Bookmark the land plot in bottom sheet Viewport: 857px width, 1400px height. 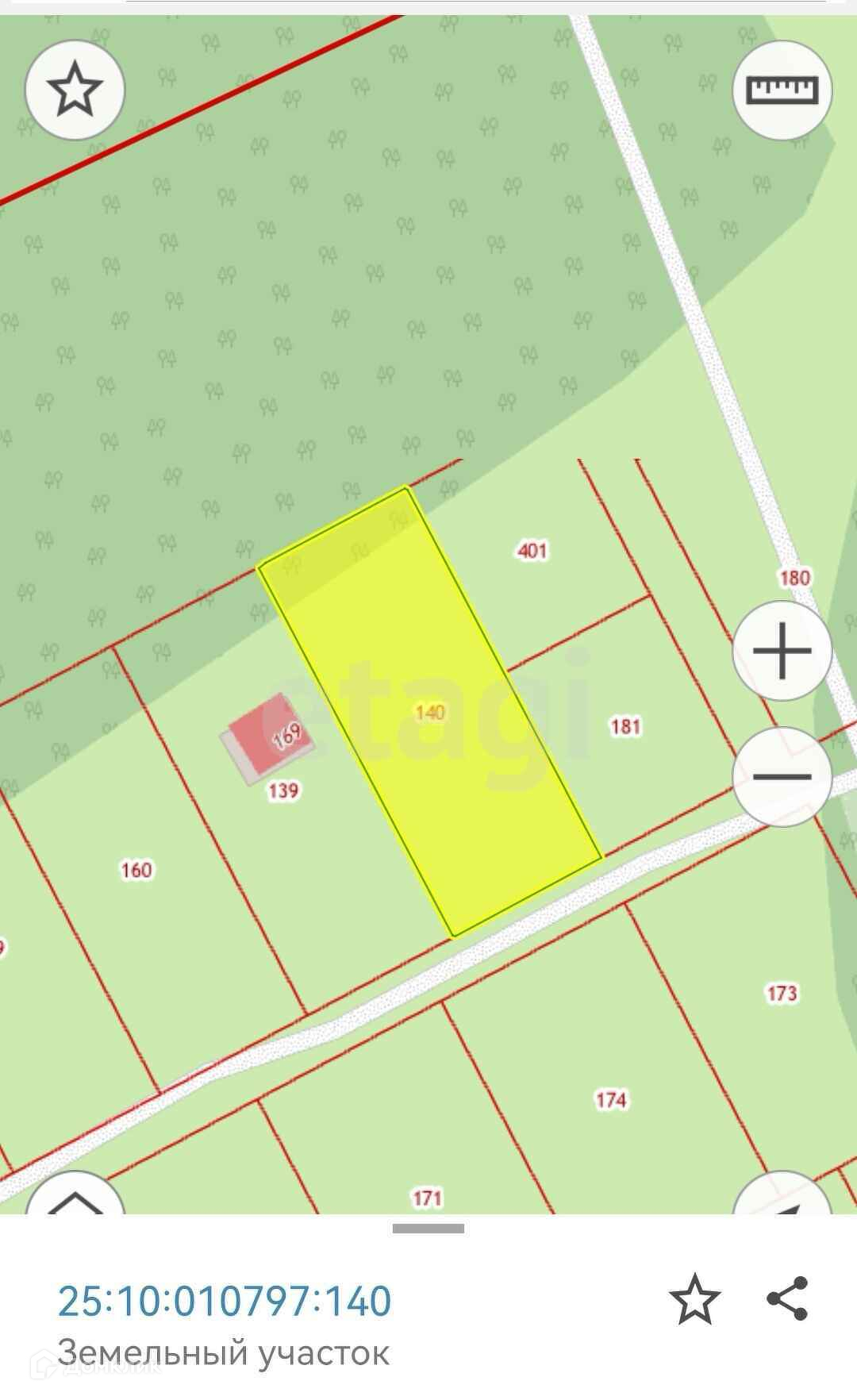click(x=694, y=1299)
